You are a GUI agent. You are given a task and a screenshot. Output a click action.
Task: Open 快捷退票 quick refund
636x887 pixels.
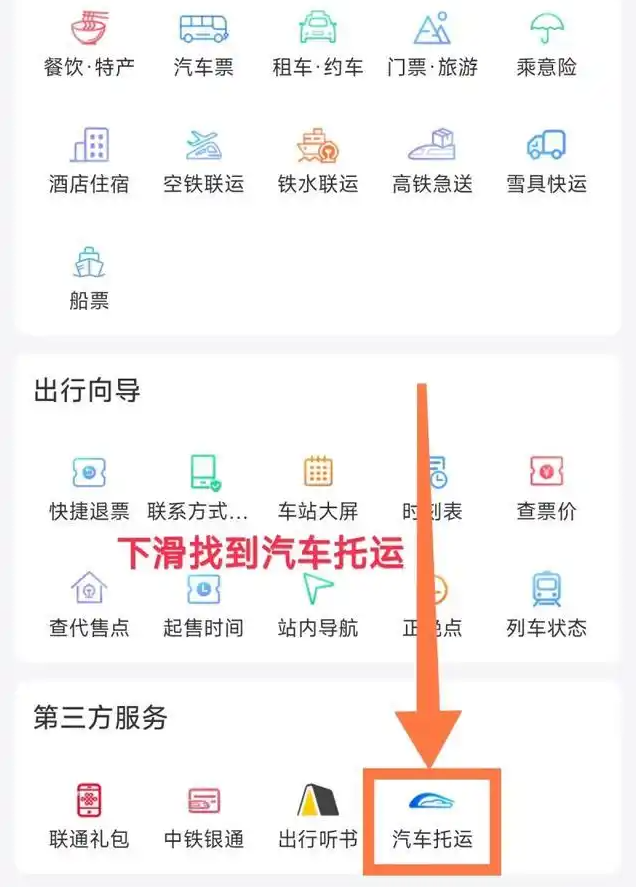[x=89, y=487]
